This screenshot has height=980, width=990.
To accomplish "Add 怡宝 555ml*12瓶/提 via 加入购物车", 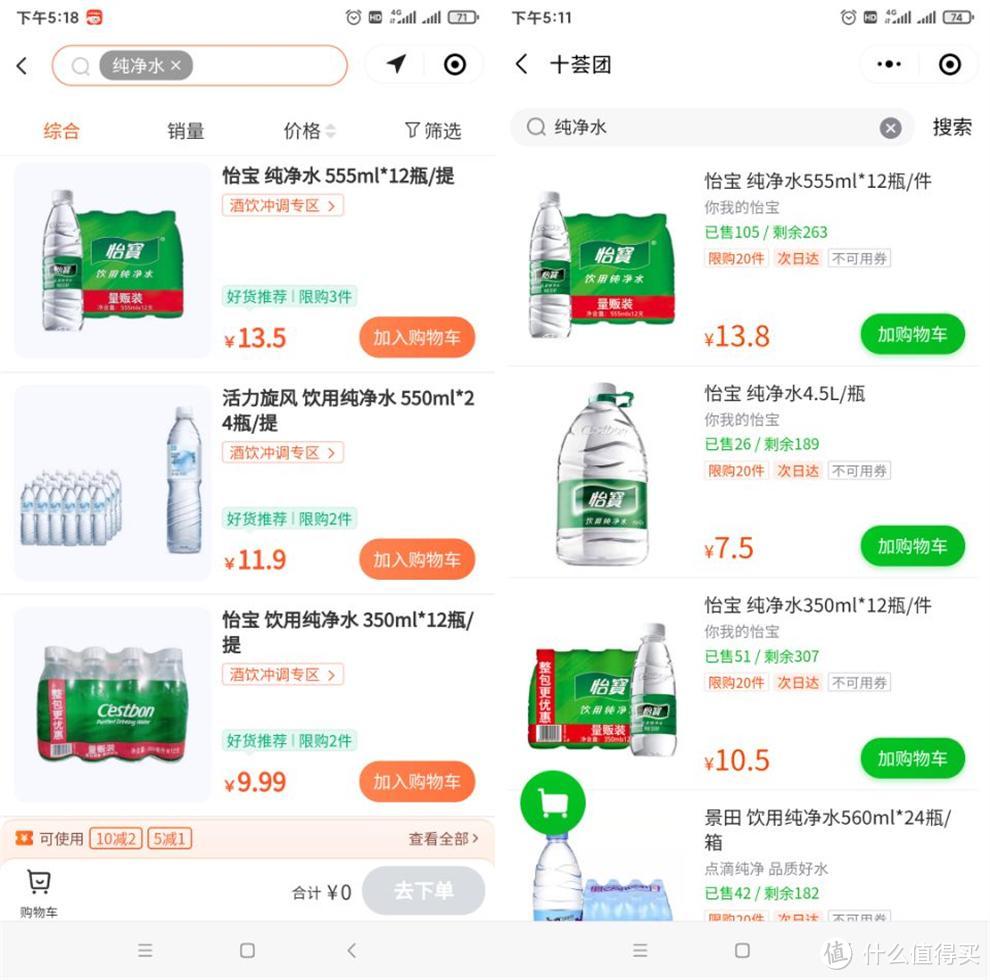I will click(x=416, y=338).
